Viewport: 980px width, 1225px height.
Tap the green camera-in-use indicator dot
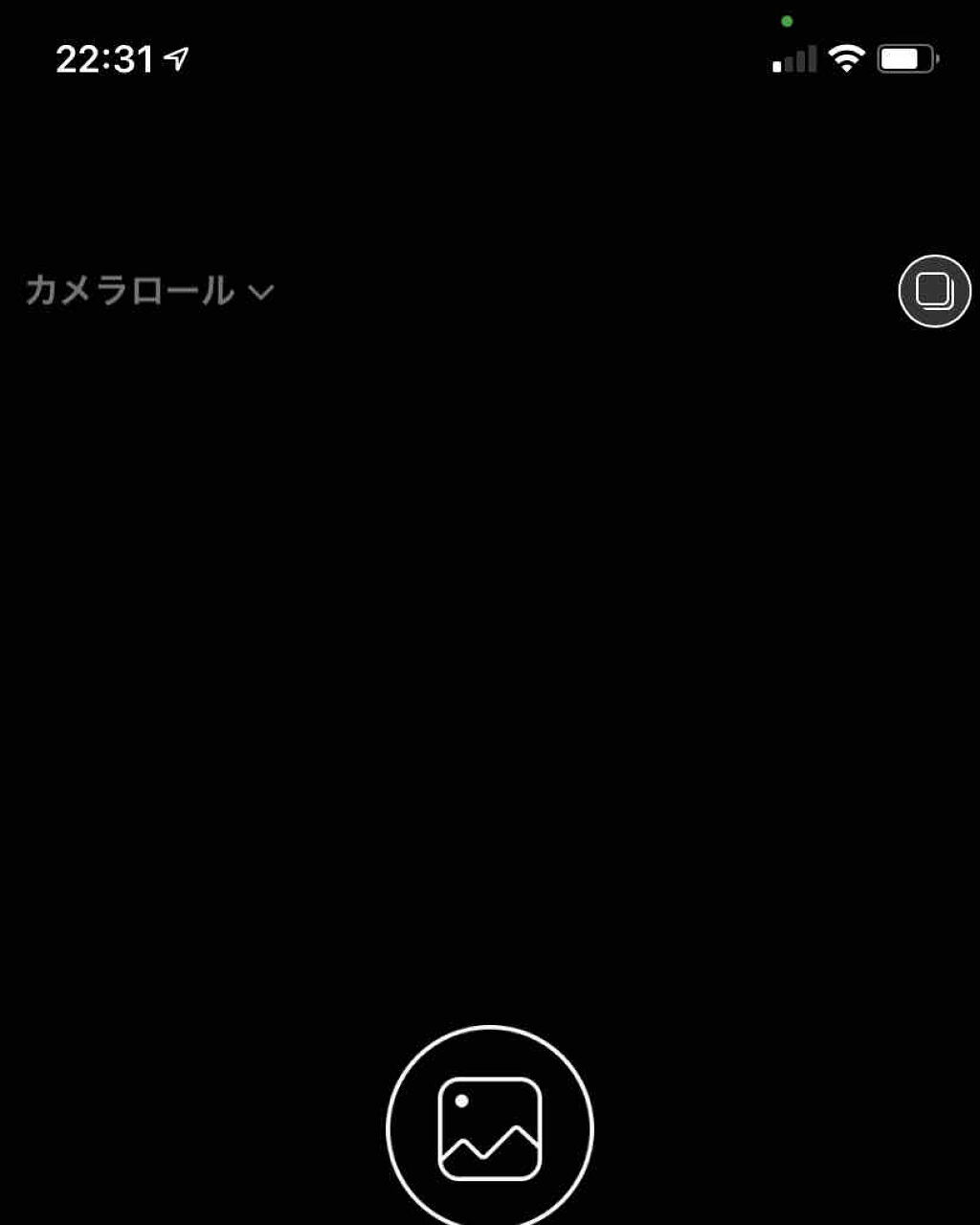click(789, 18)
